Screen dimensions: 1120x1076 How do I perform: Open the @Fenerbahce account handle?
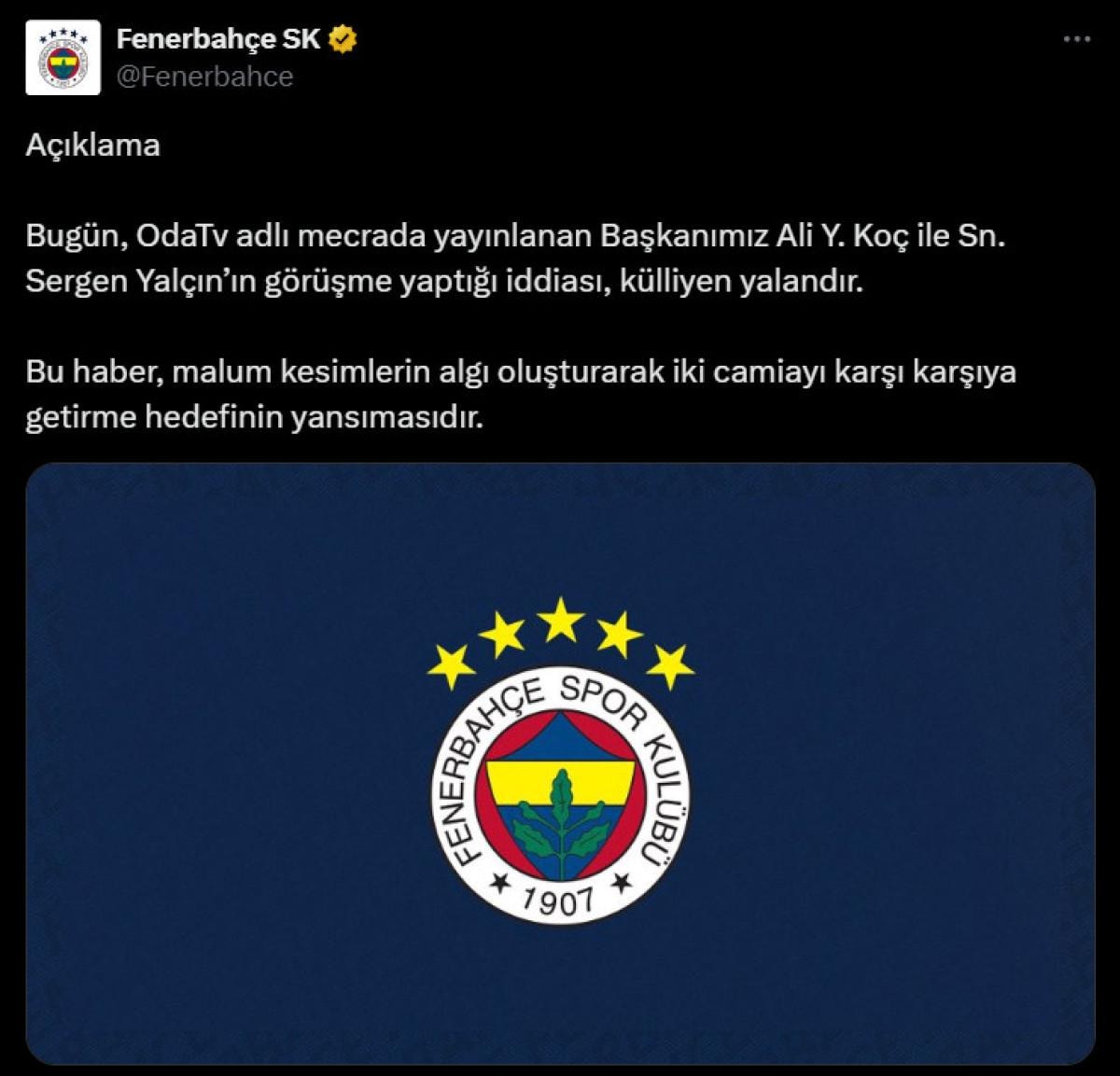204,77
